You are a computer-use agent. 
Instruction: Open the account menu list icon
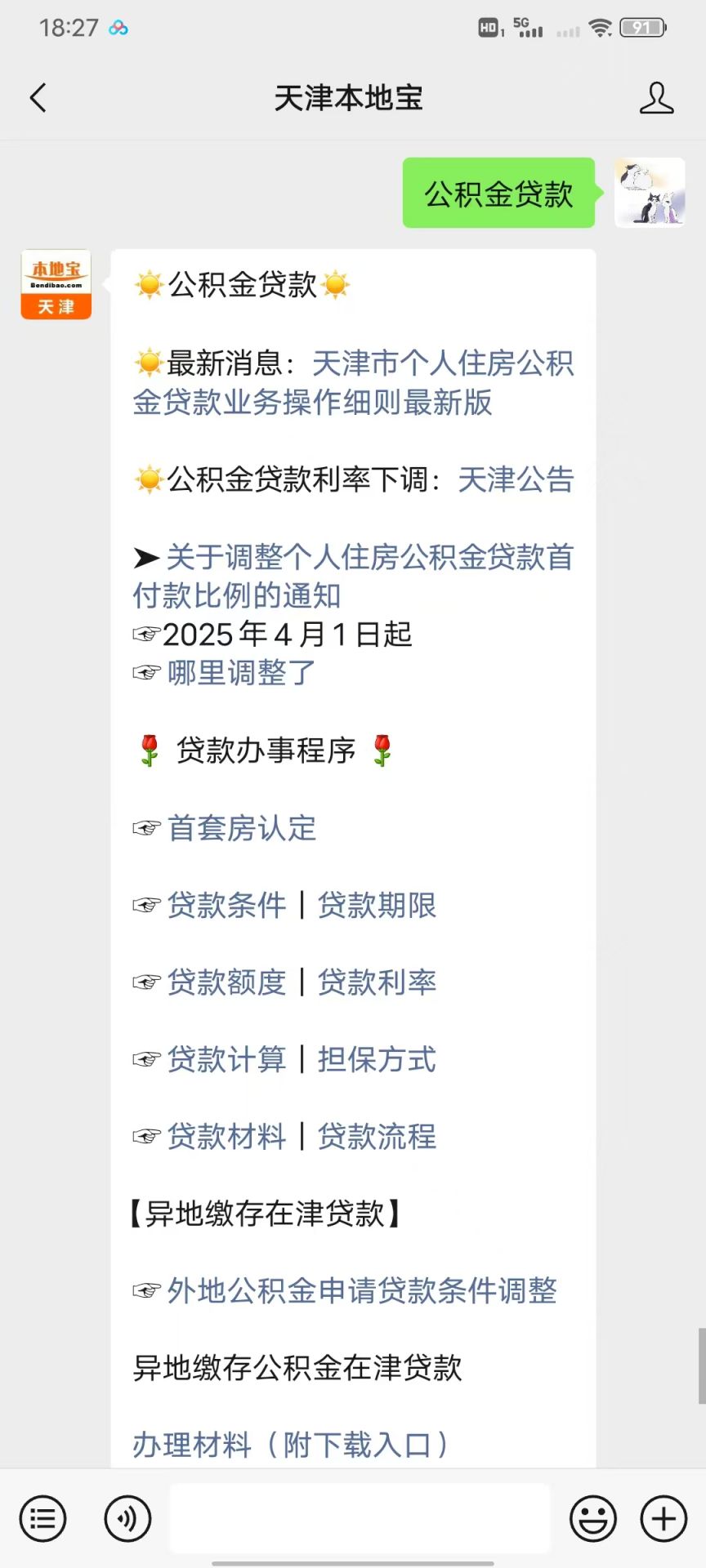[42, 1518]
